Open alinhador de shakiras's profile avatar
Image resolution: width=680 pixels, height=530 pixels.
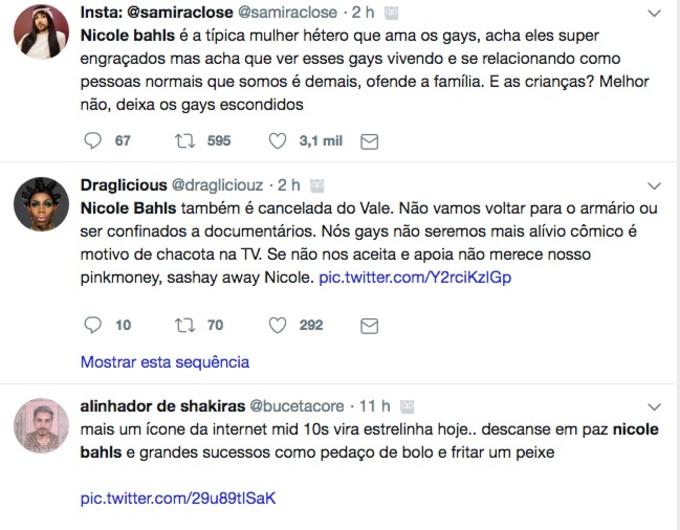pyautogui.click(x=41, y=425)
